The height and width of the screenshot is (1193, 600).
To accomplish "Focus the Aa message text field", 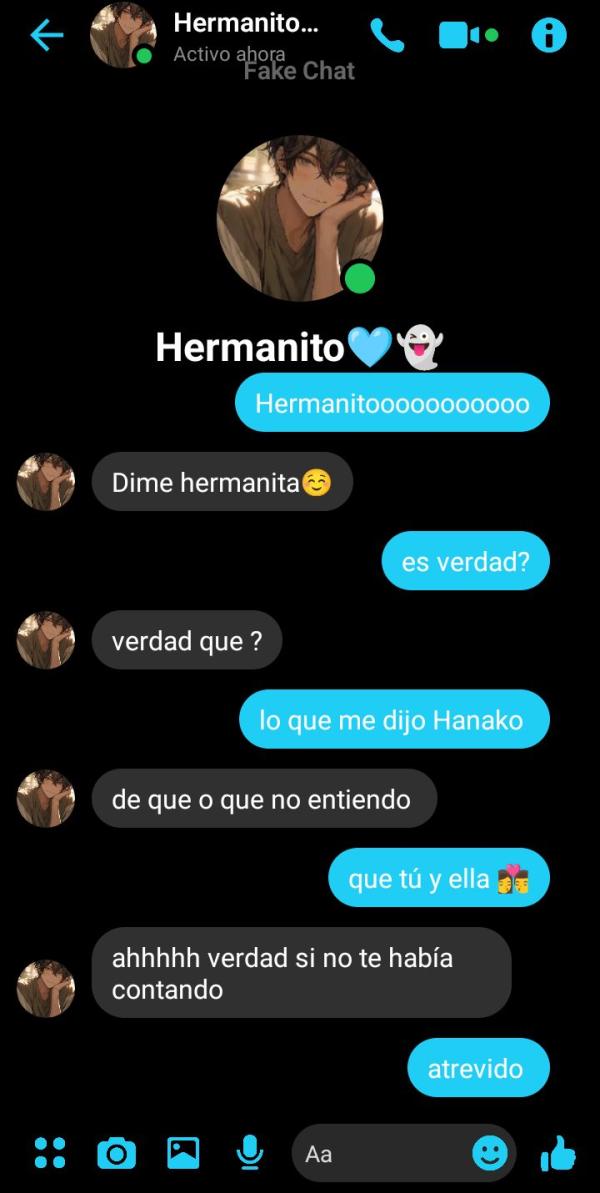I will point(380,1153).
